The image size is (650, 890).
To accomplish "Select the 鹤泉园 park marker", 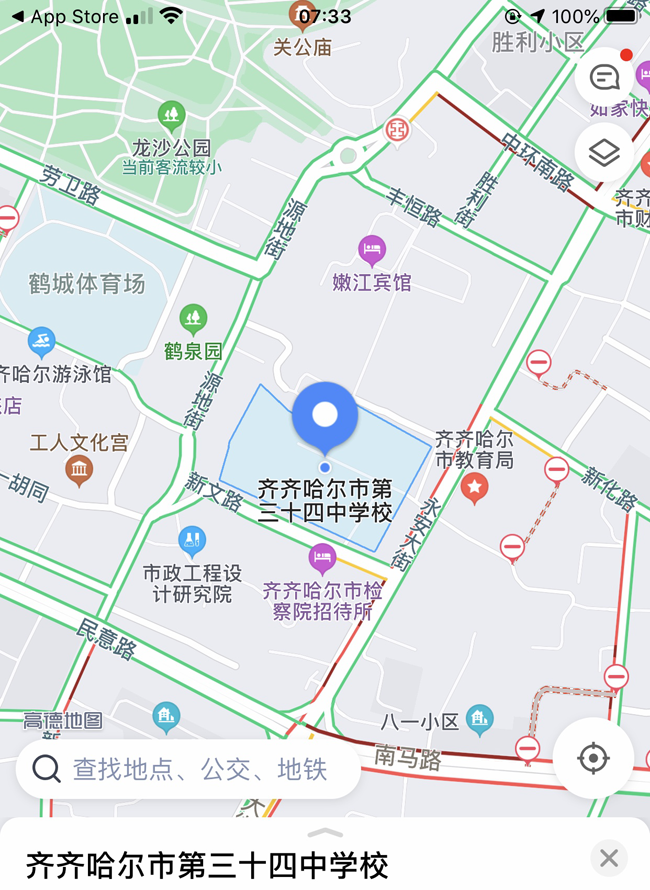I will (193, 320).
